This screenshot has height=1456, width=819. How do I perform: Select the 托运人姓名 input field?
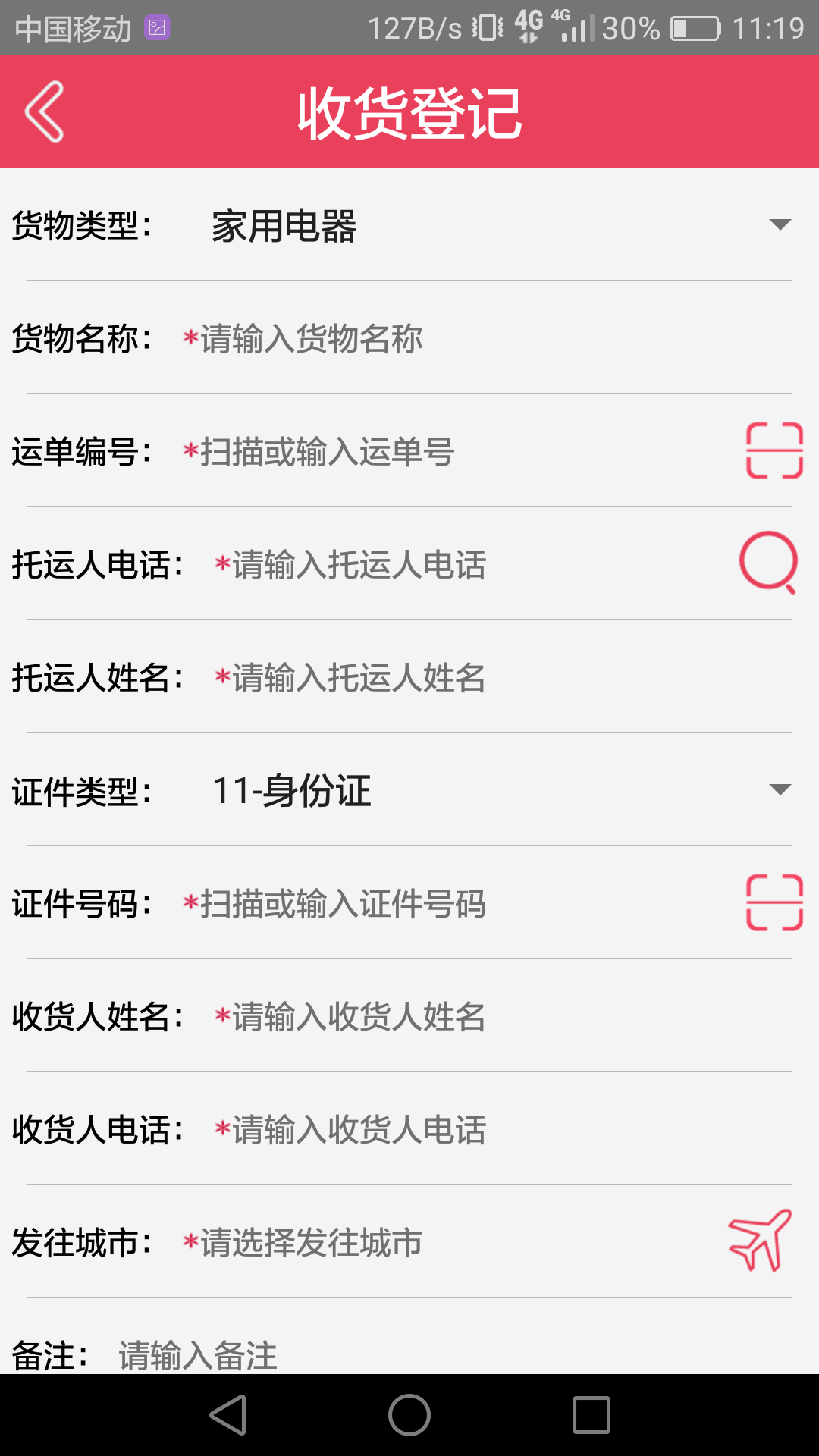tap(500, 677)
